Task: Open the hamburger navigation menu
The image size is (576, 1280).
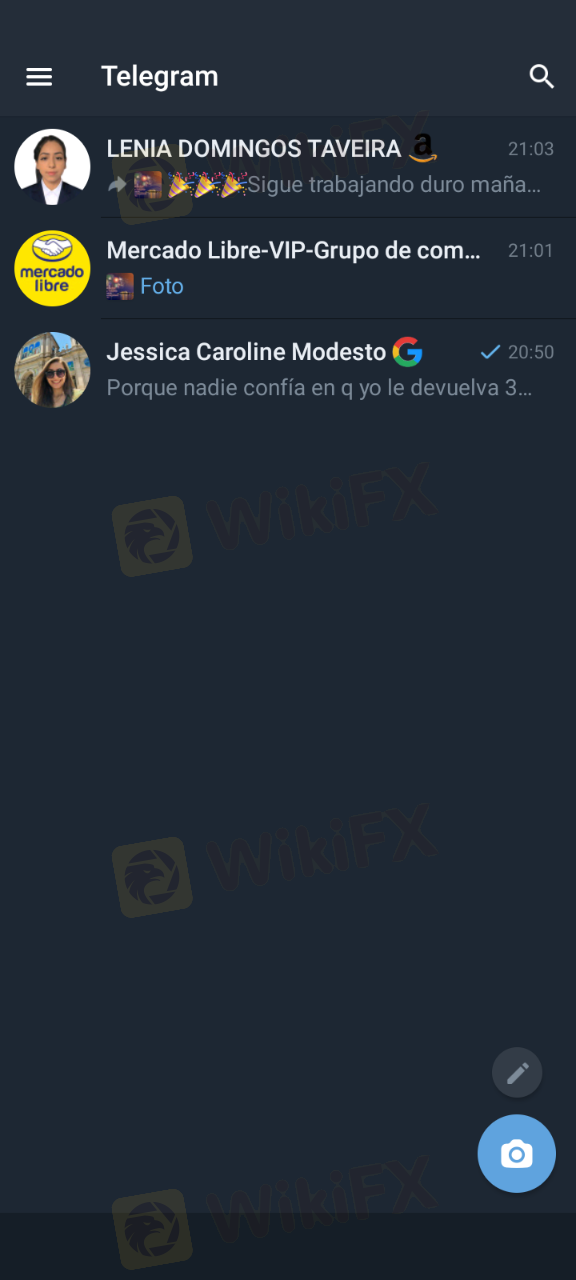Action: [x=39, y=77]
